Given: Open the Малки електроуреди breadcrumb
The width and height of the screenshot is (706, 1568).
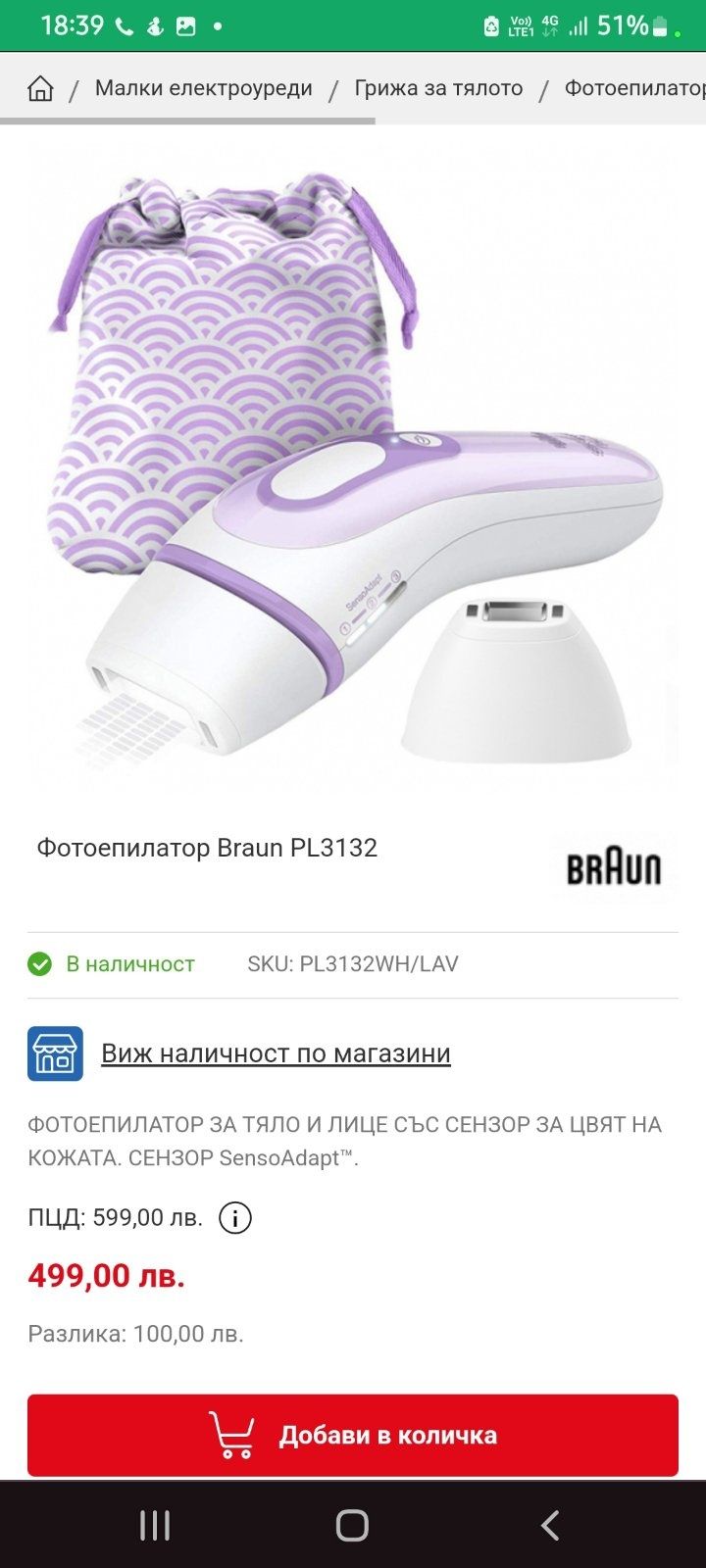Looking at the screenshot, I should [204, 88].
